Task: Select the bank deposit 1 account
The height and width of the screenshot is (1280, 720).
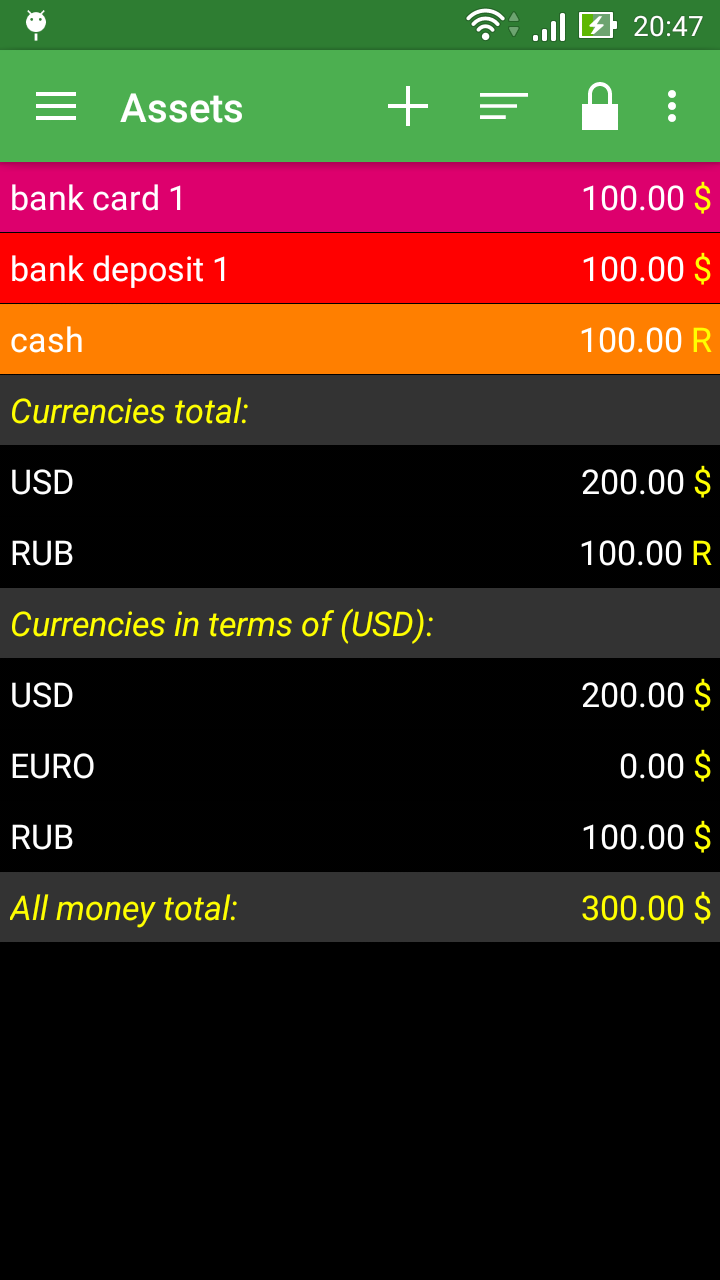Action: [360, 269]
